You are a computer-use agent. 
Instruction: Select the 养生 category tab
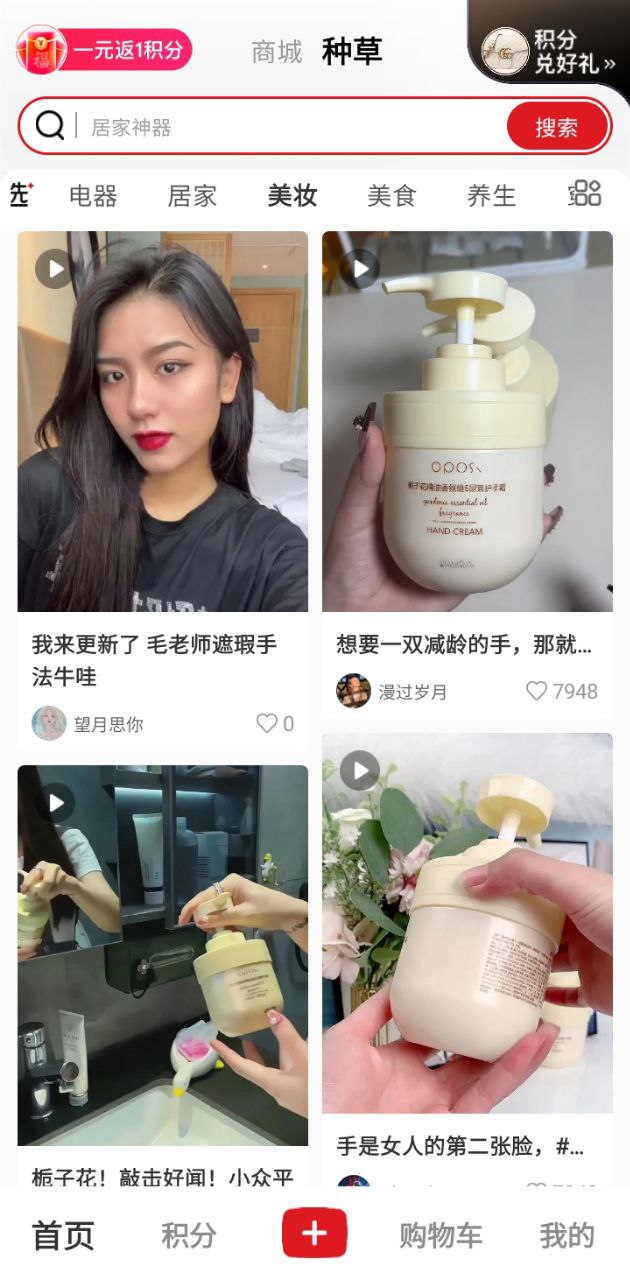[x=491, y=196]
